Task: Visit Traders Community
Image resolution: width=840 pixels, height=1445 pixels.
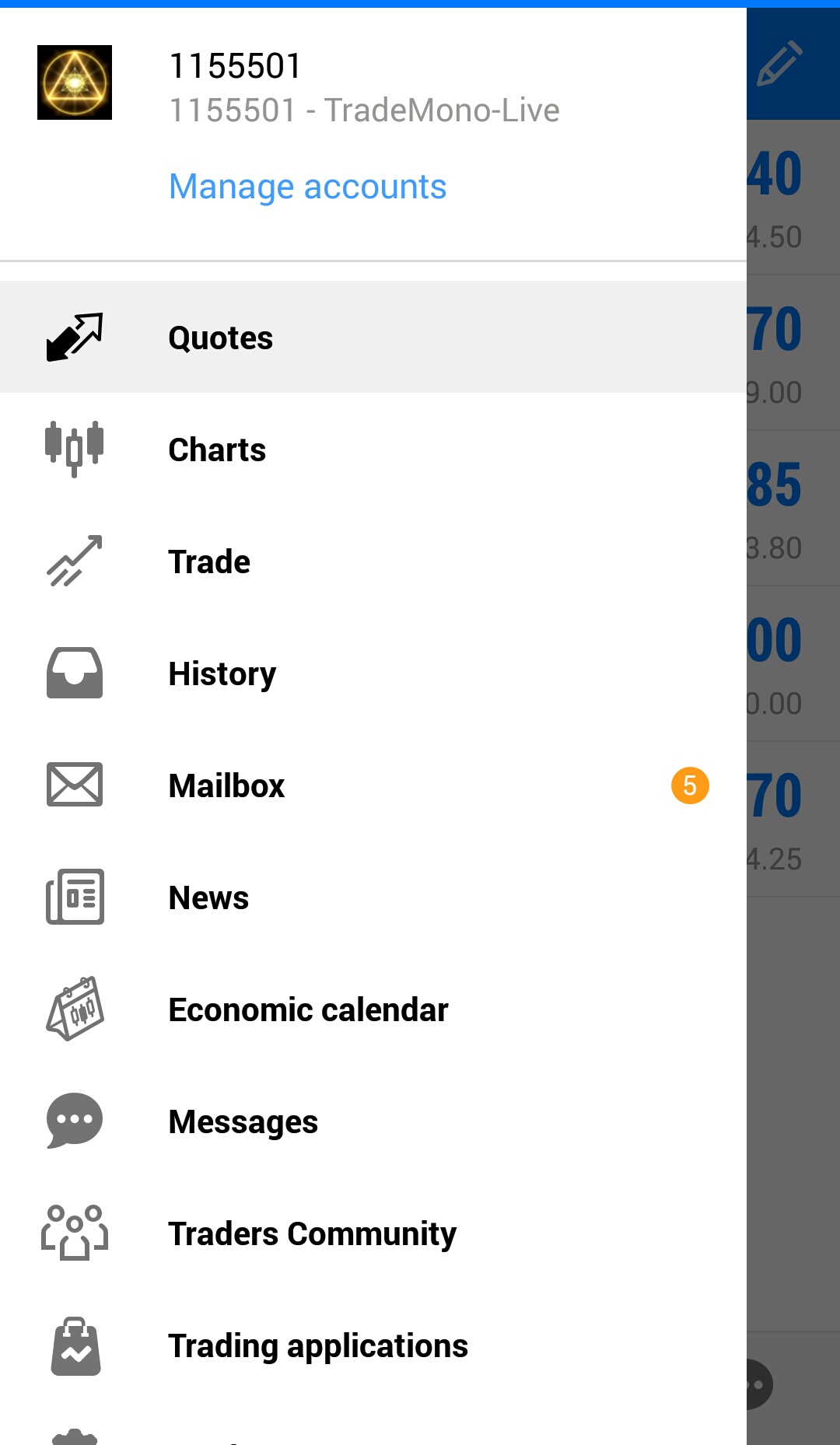Action: (373, 1233)
